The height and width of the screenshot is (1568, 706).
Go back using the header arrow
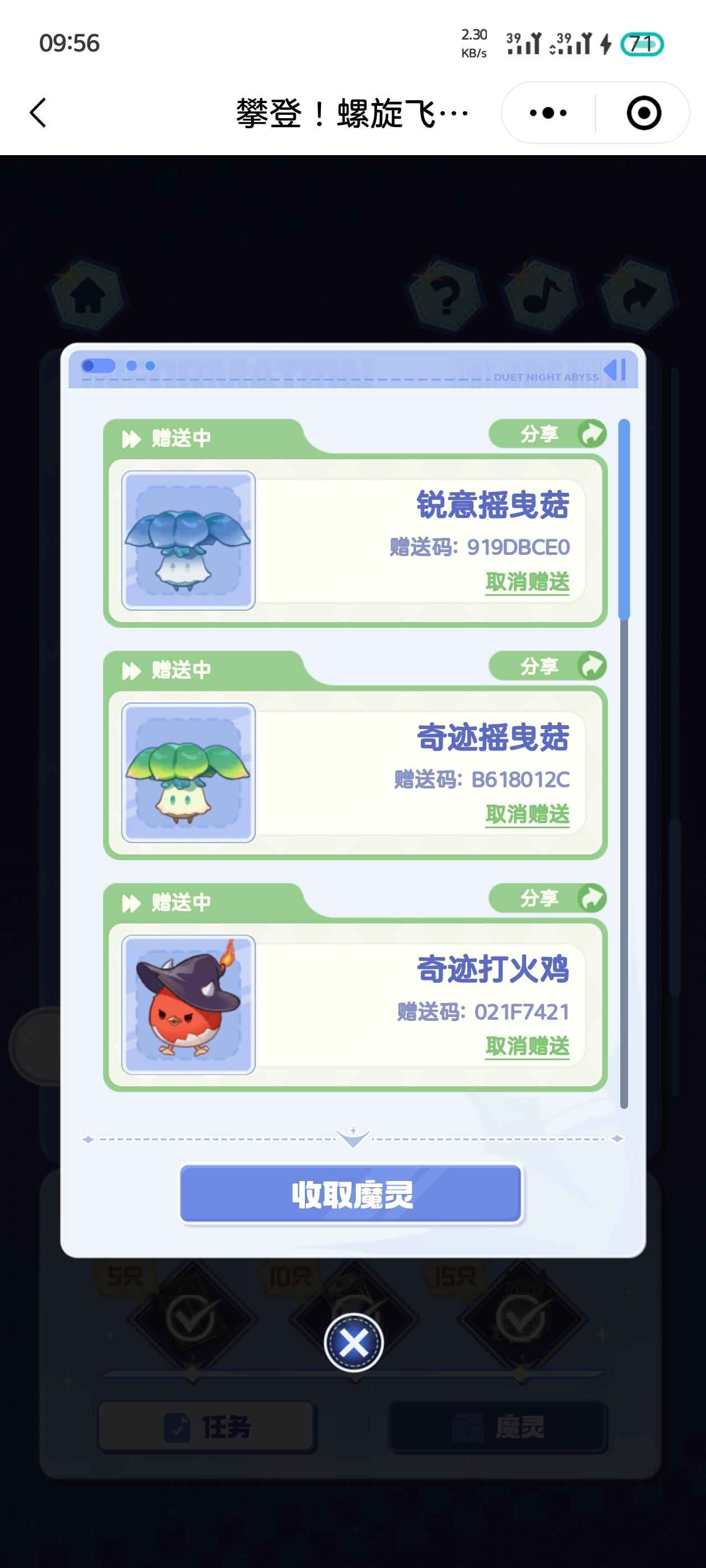point(38,113)
